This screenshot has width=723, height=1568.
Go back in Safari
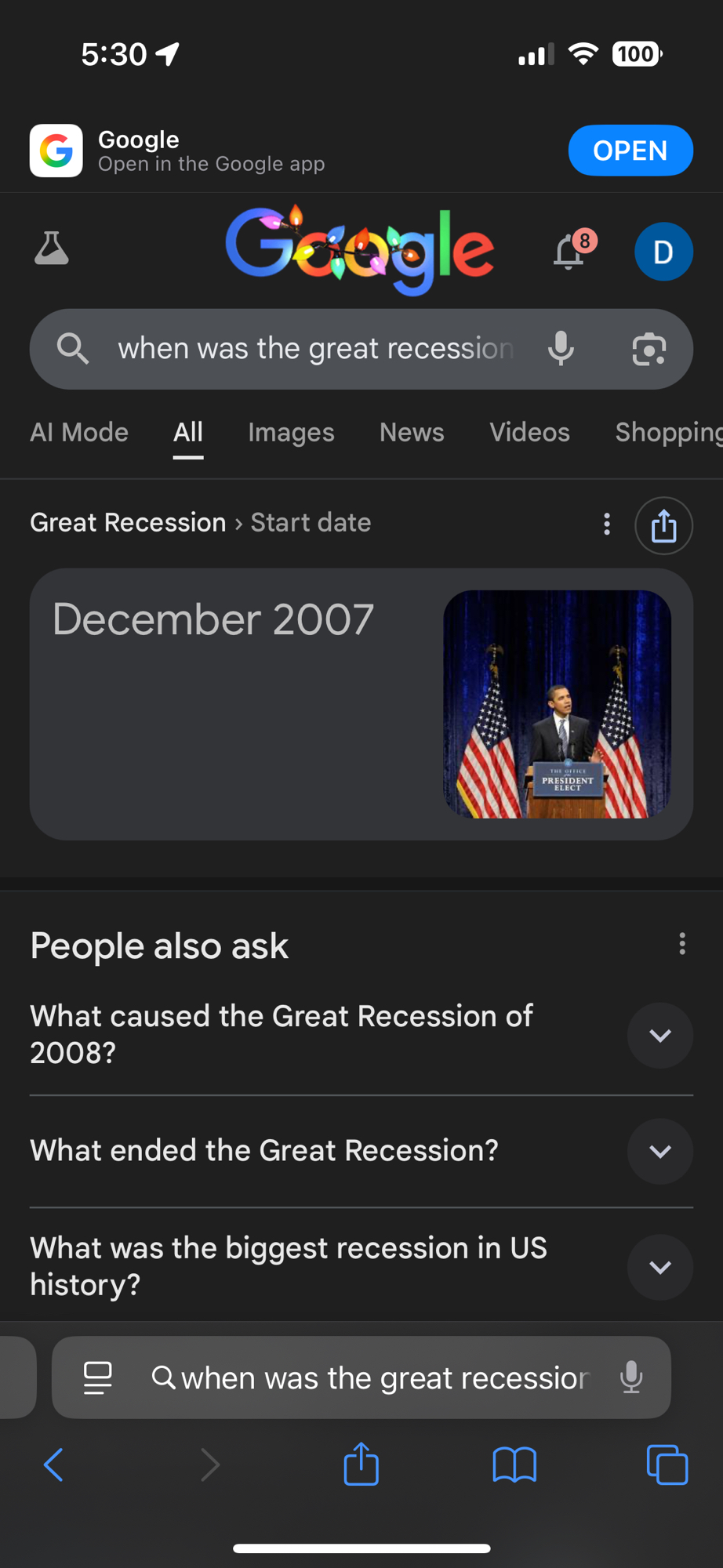pos(53,1465)
